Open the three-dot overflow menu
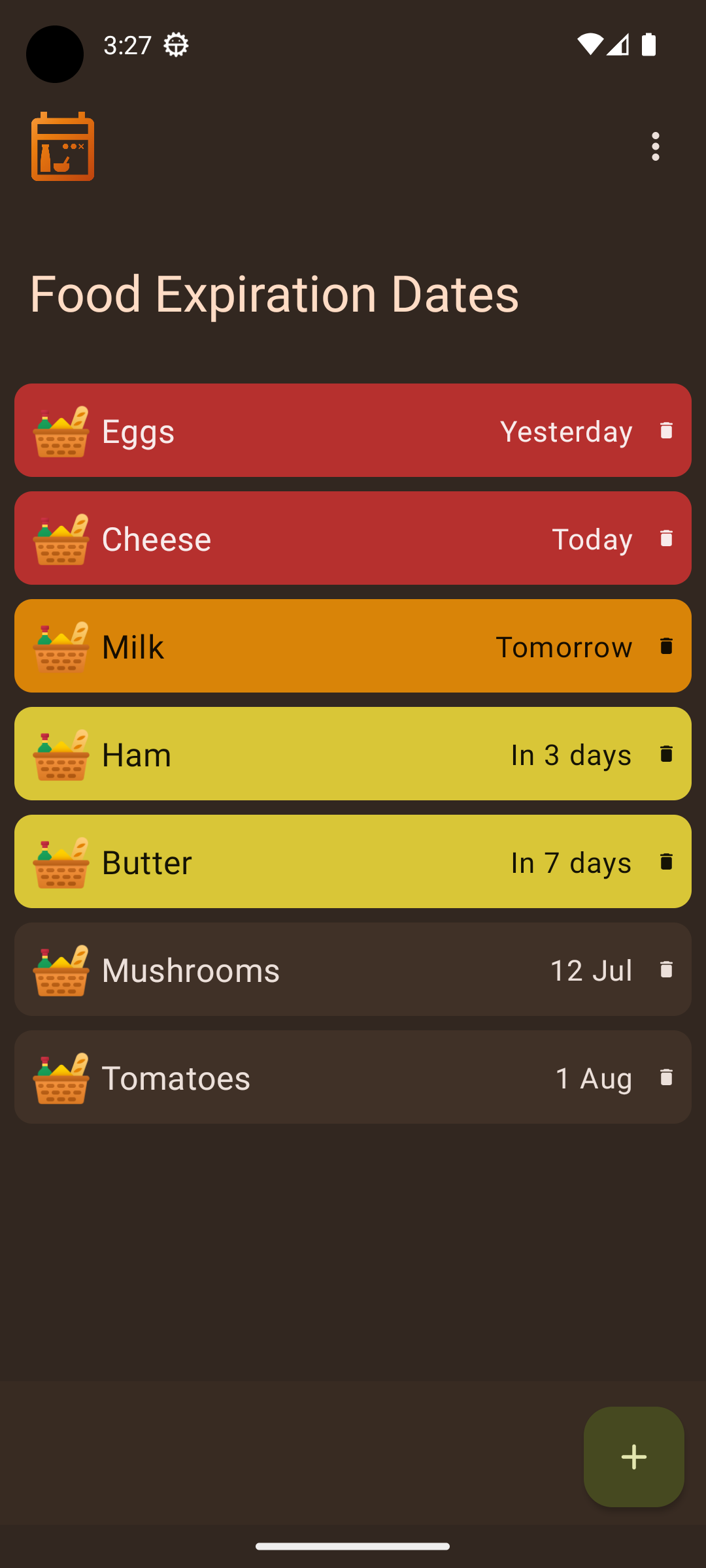The image size is (706, 1568). coord(656,146)
